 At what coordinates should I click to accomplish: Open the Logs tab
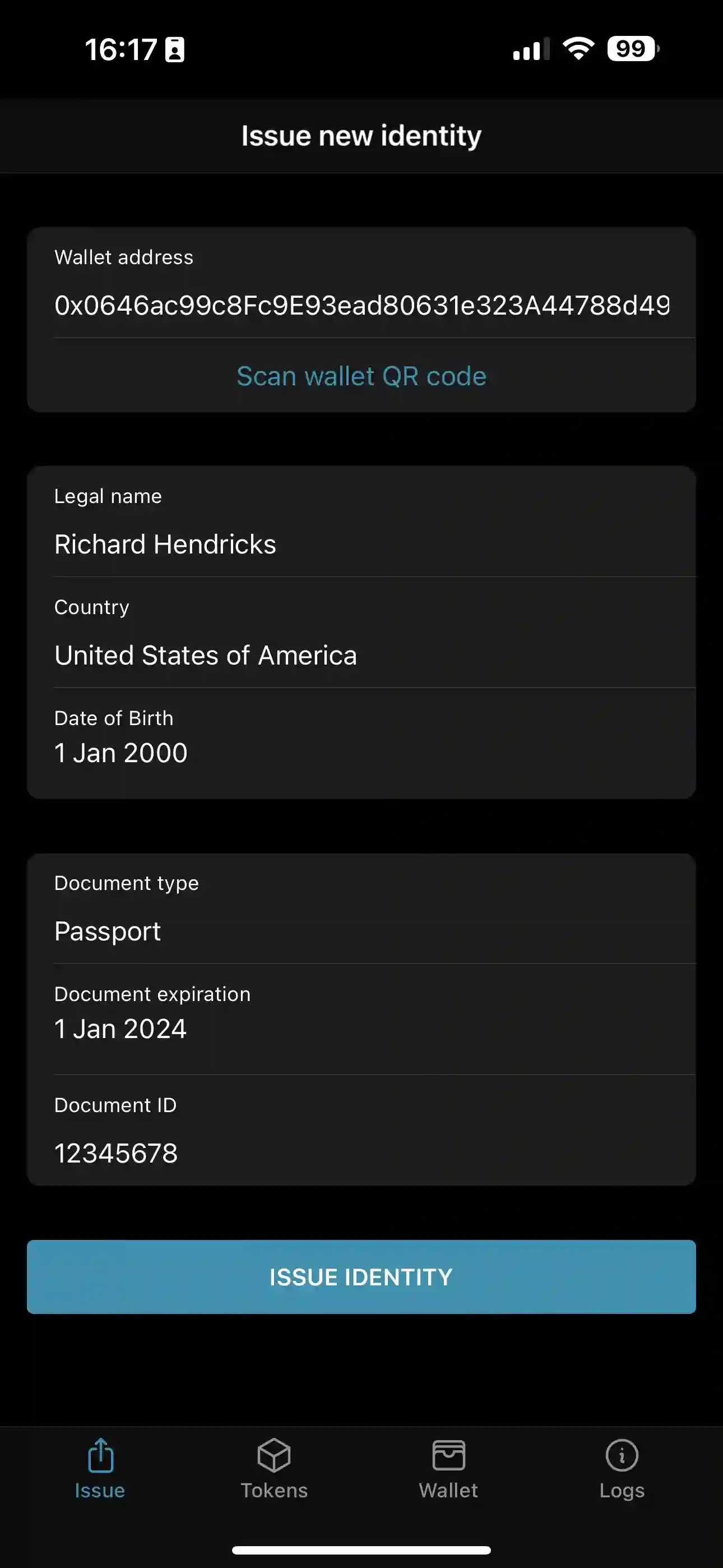point(622,1468)
